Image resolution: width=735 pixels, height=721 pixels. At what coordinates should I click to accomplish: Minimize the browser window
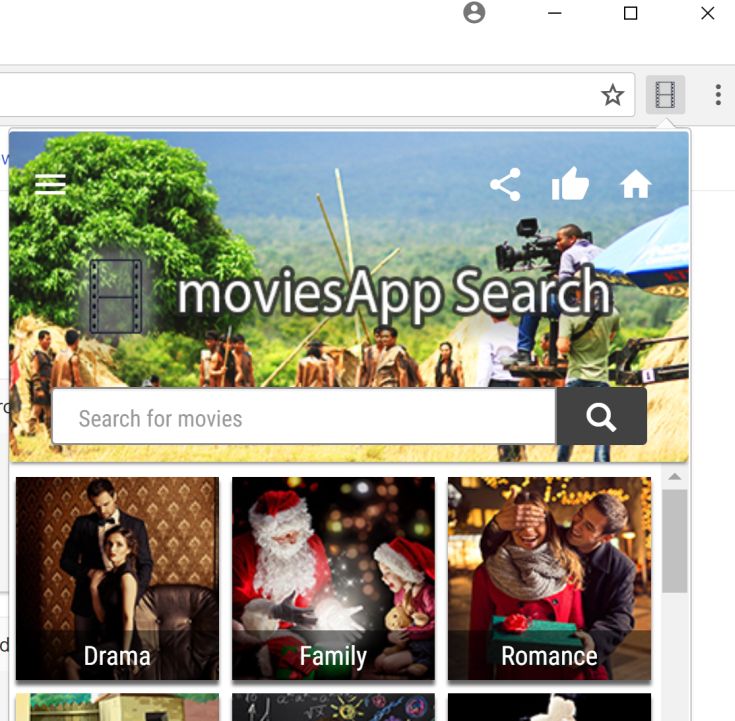tap(553, 13)
